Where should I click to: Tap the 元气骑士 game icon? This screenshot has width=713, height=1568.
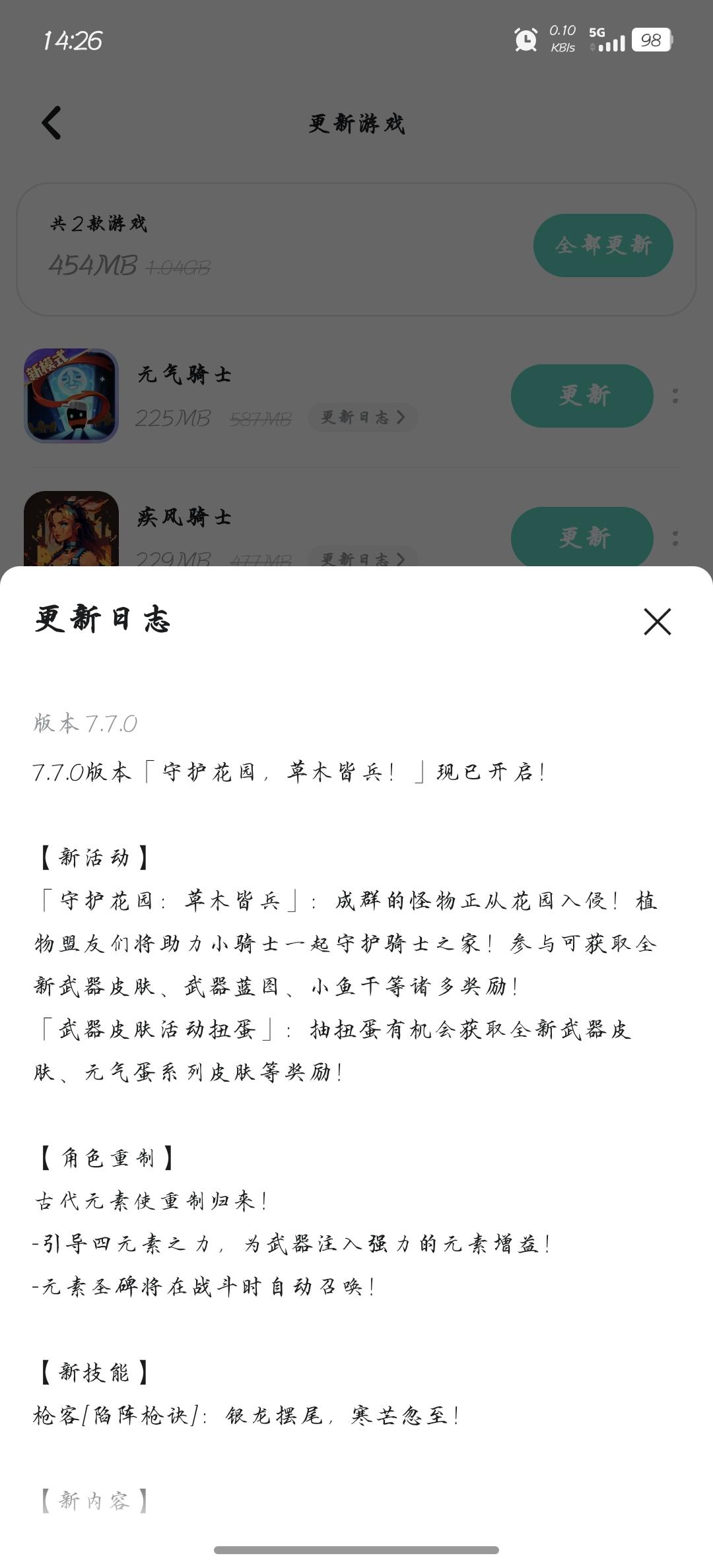(71, 396)
